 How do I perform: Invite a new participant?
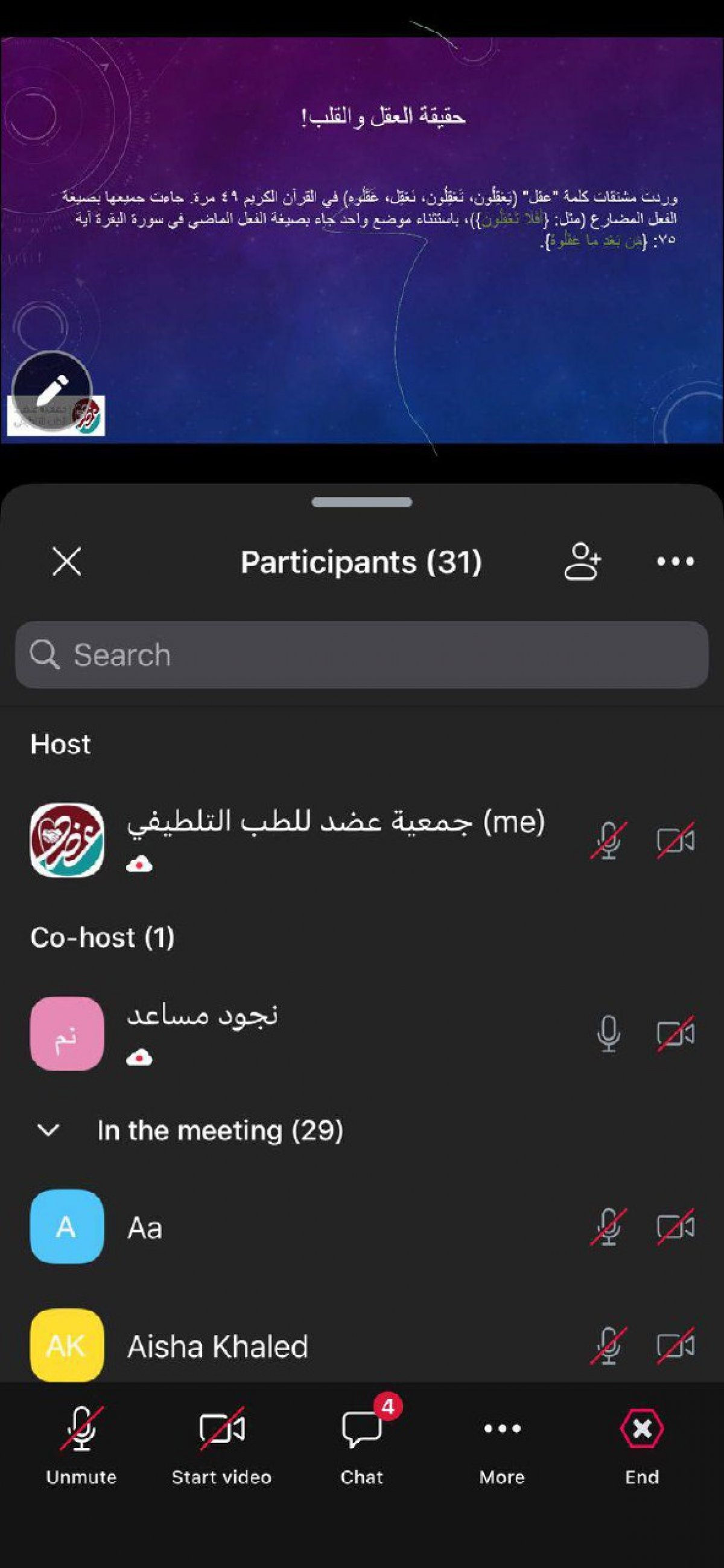pyautogui.click(x=582, y=561)
